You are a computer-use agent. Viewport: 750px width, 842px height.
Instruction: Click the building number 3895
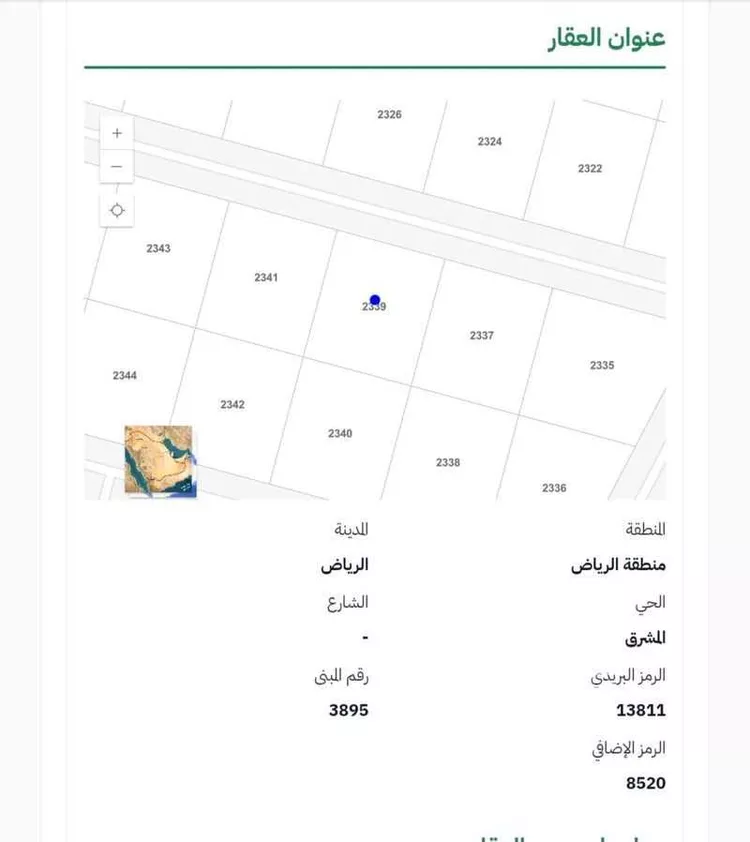[349, 712]
